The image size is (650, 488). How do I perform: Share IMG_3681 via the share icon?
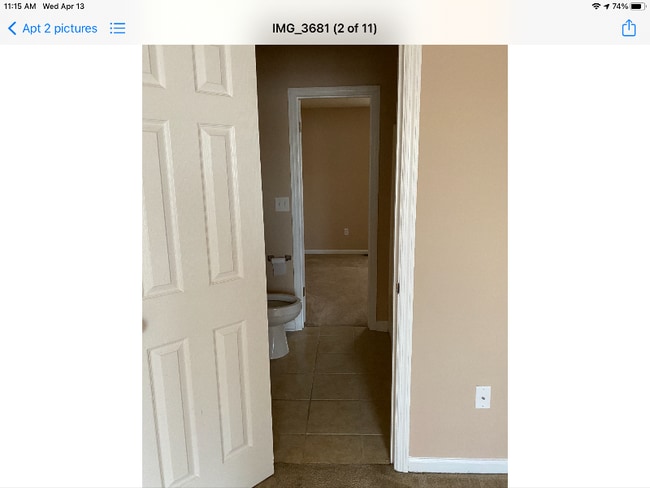628,28
